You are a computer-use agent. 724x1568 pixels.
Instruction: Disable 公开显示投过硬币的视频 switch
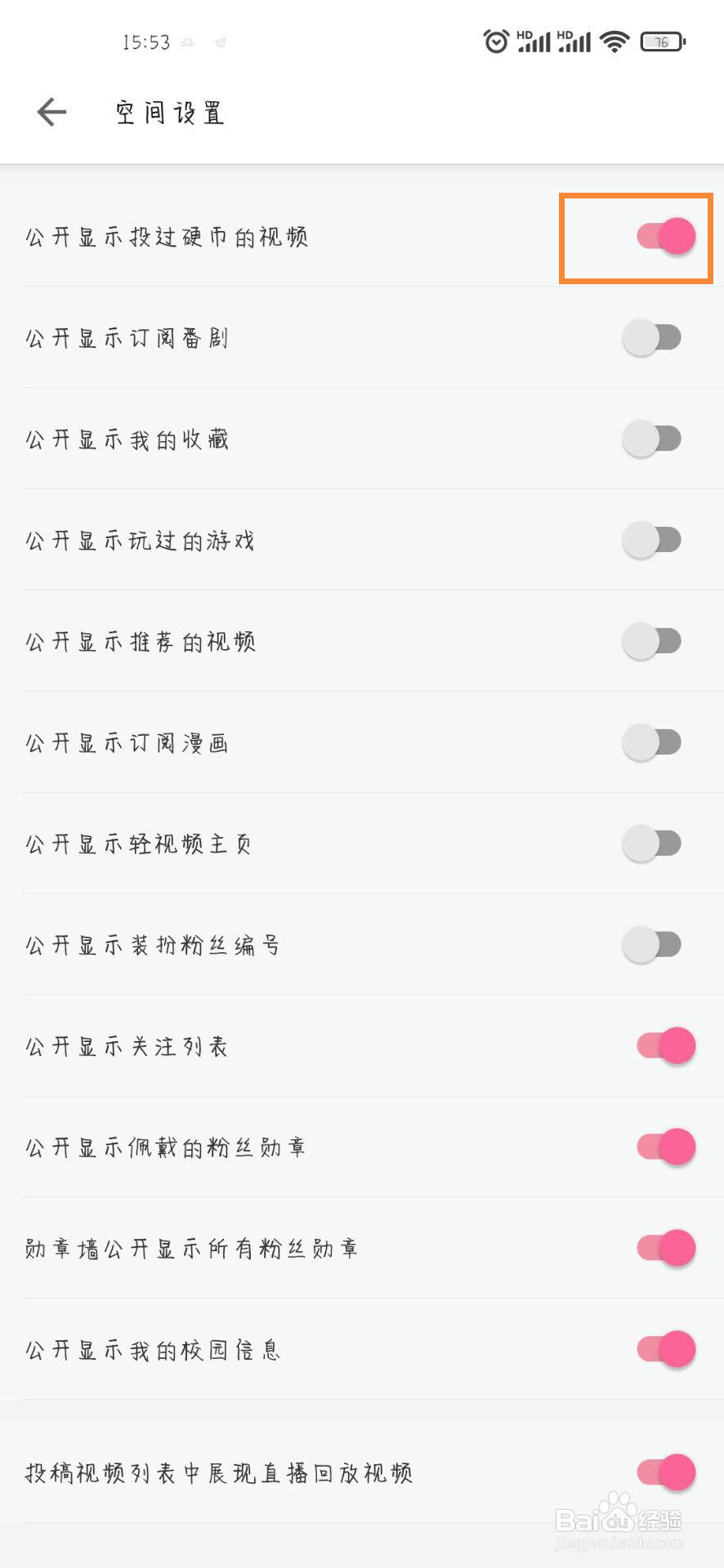click(666, 237)
